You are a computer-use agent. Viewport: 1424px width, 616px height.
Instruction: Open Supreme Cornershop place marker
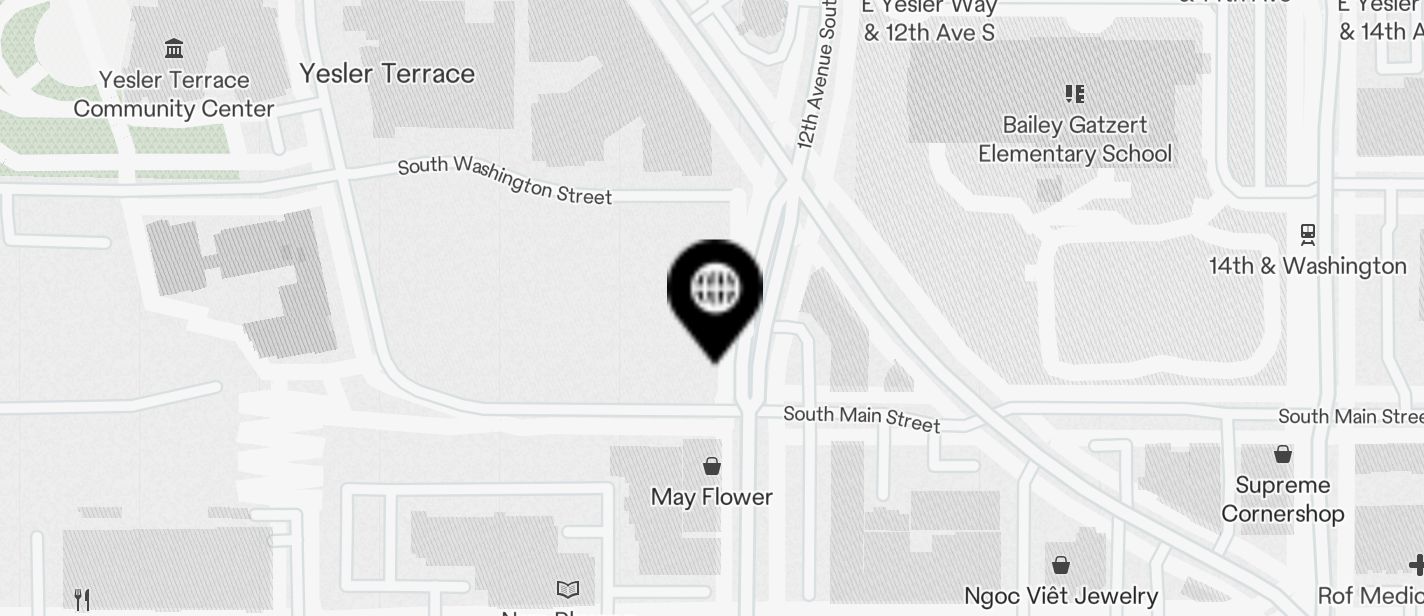[x=1283, y=455]
